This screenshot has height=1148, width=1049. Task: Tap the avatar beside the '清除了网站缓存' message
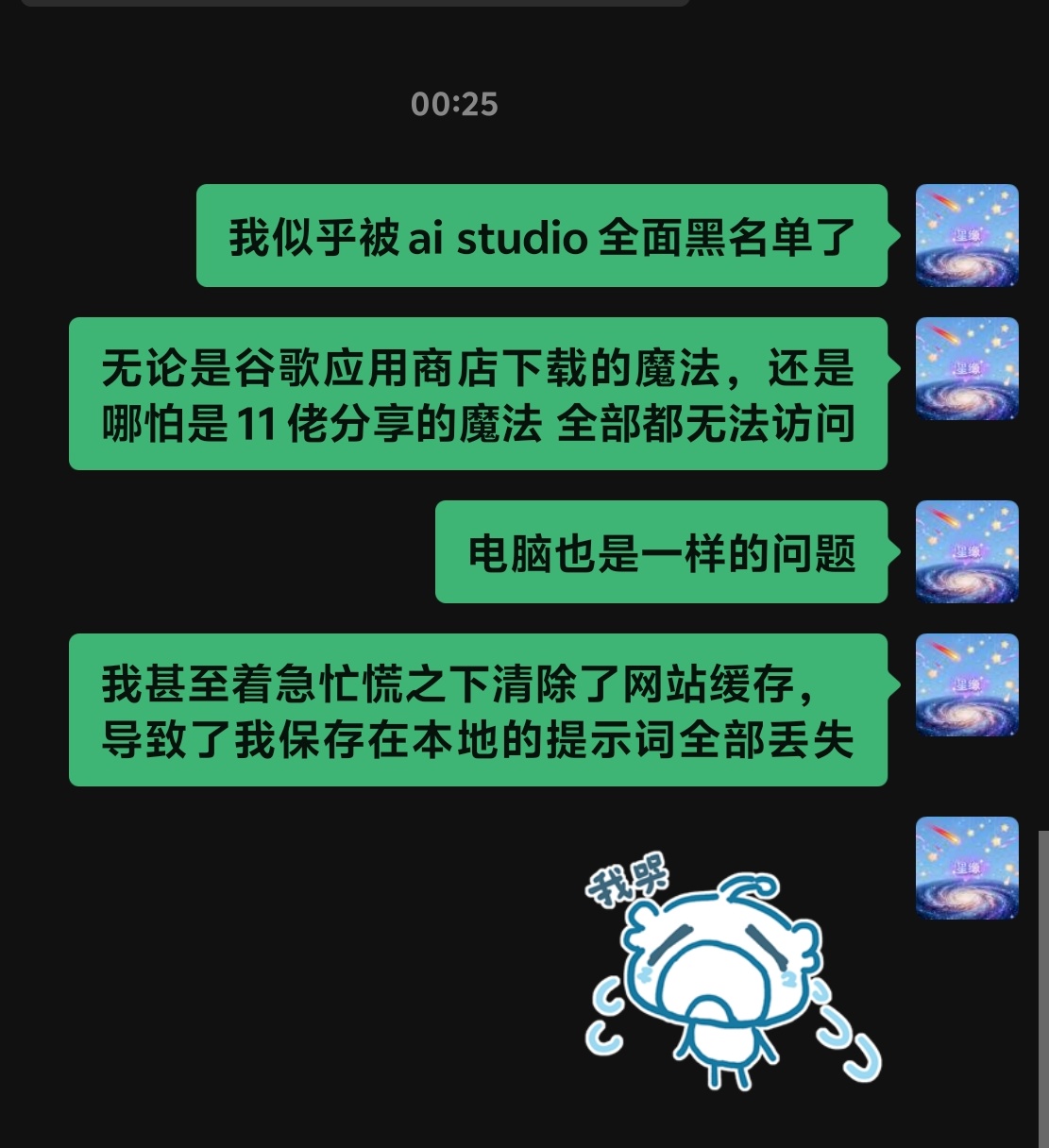click(967, 684)
